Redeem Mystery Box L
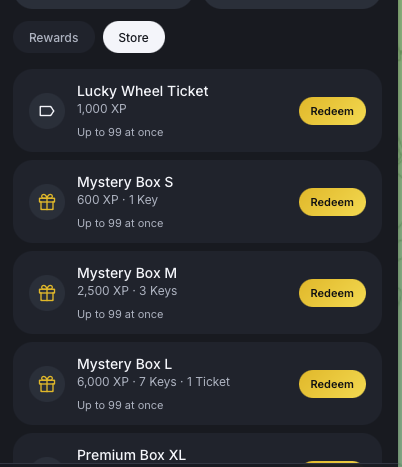The width and height of the screenshot is (402, 467). tap(332, 384)
